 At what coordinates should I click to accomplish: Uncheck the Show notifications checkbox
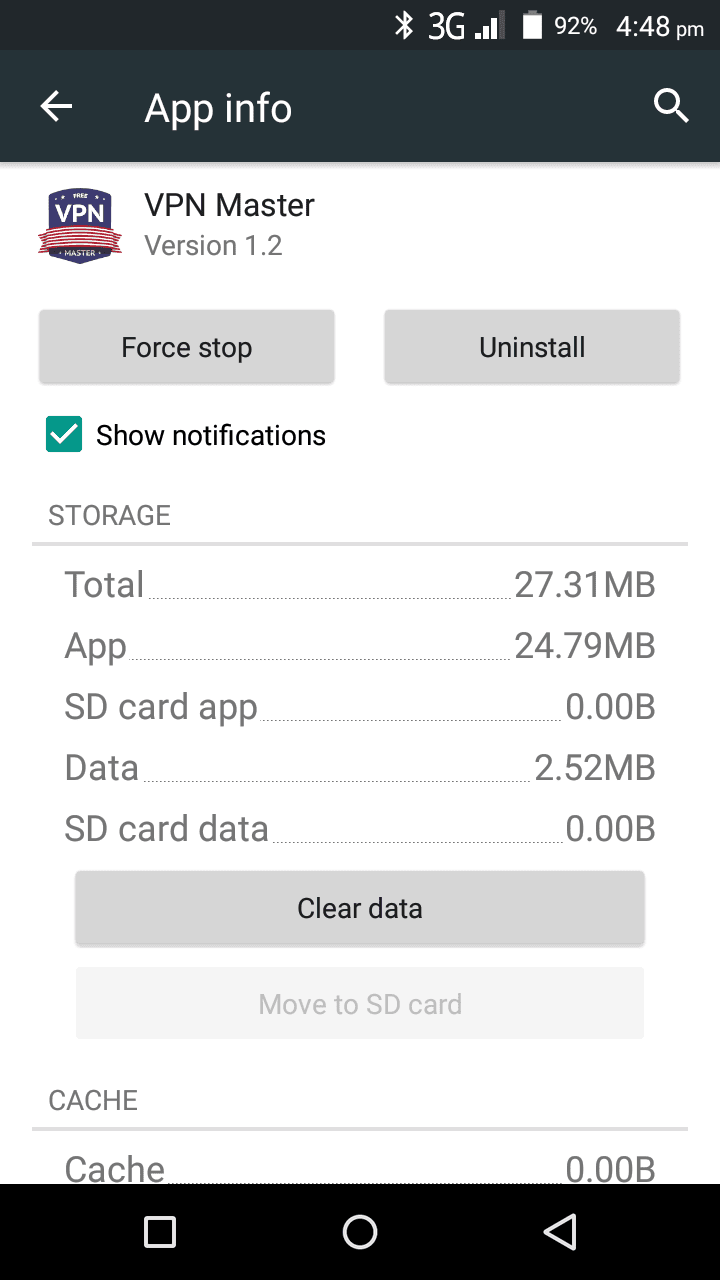tap(64, 435)
